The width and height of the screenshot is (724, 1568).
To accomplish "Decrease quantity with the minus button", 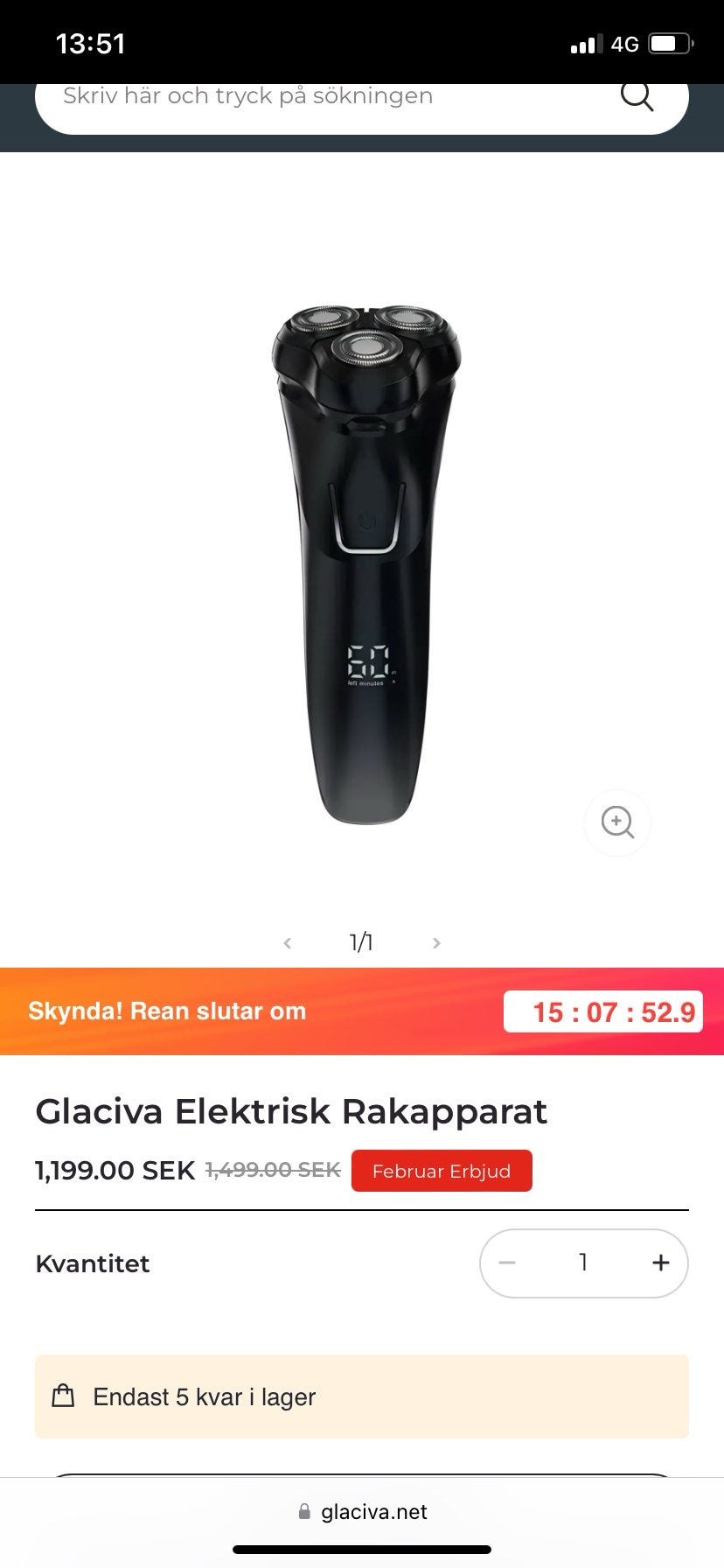I will coord(507,1263).
